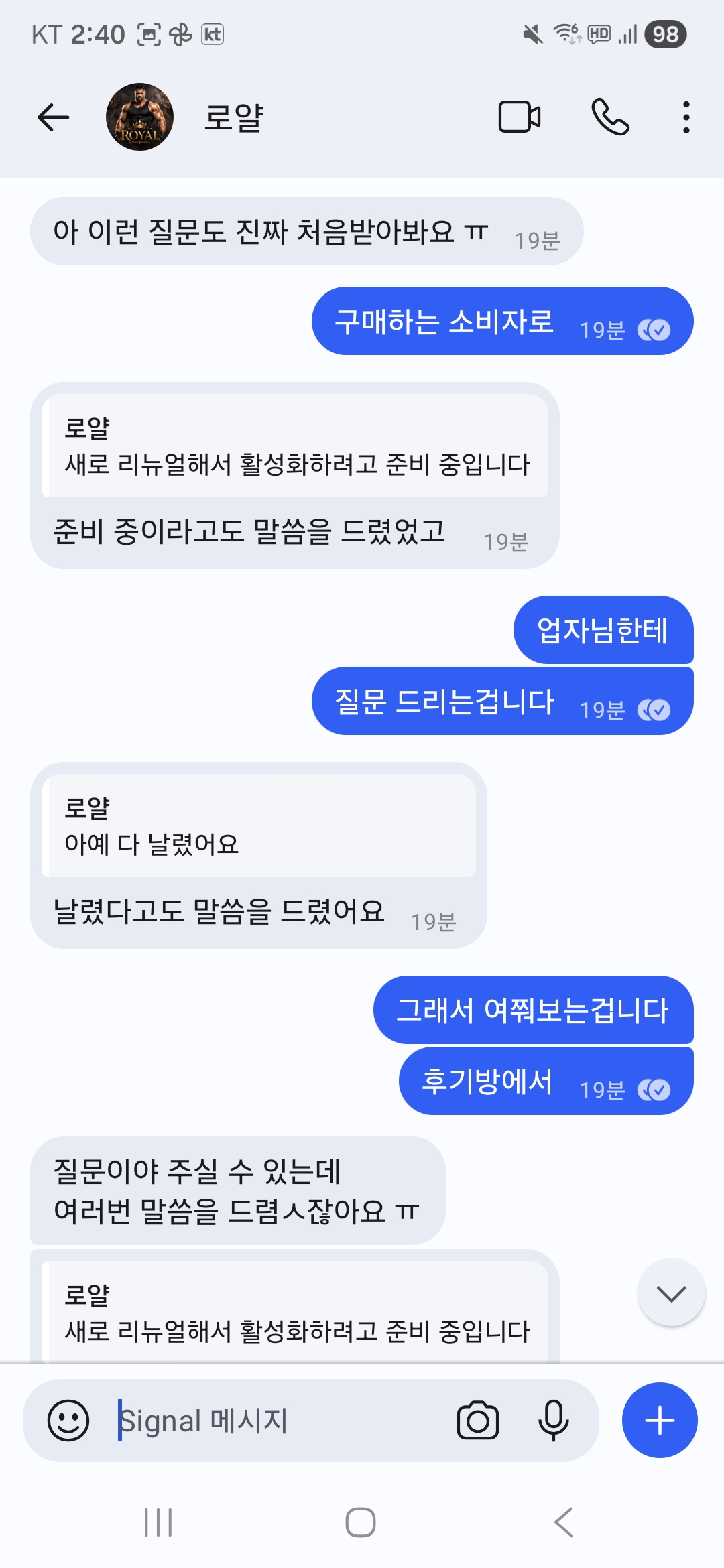Open 로얄's profile picture
Screen dimensions: 724x1568
pyautogui.click(x=139, y=117)
